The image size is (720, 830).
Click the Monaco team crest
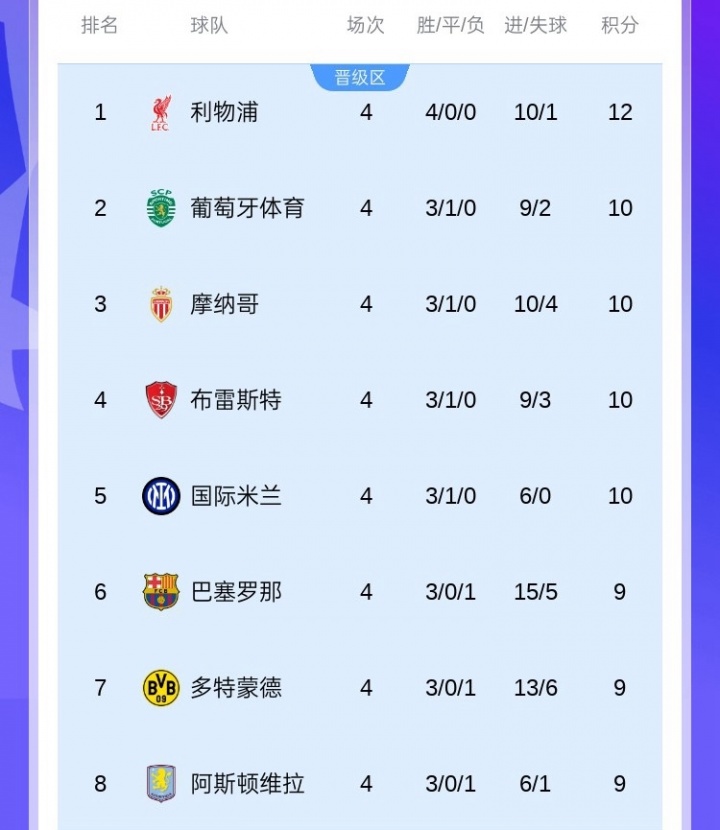coord(159,304)
